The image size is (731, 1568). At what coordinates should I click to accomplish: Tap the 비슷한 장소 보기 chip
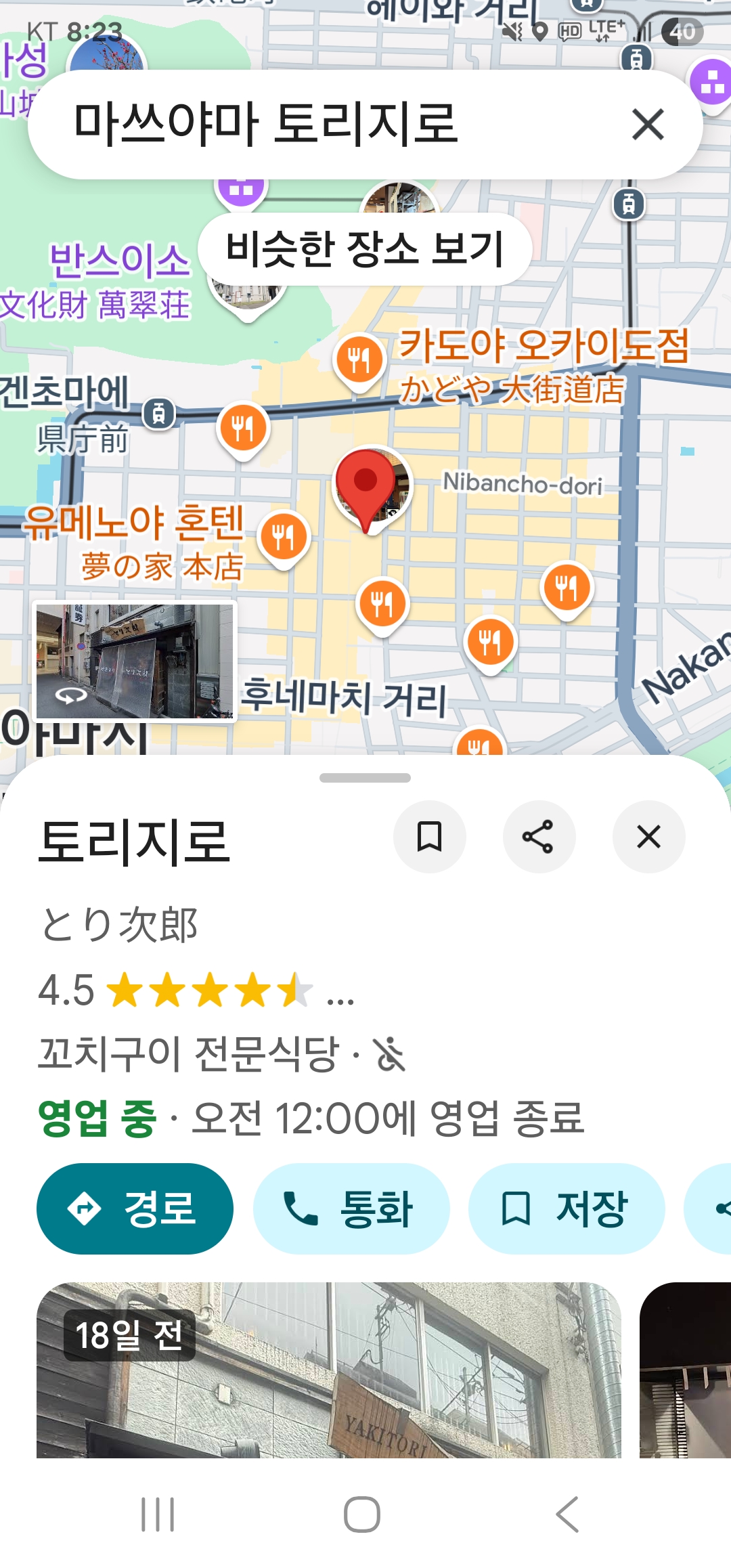click(x=365, y=248)
